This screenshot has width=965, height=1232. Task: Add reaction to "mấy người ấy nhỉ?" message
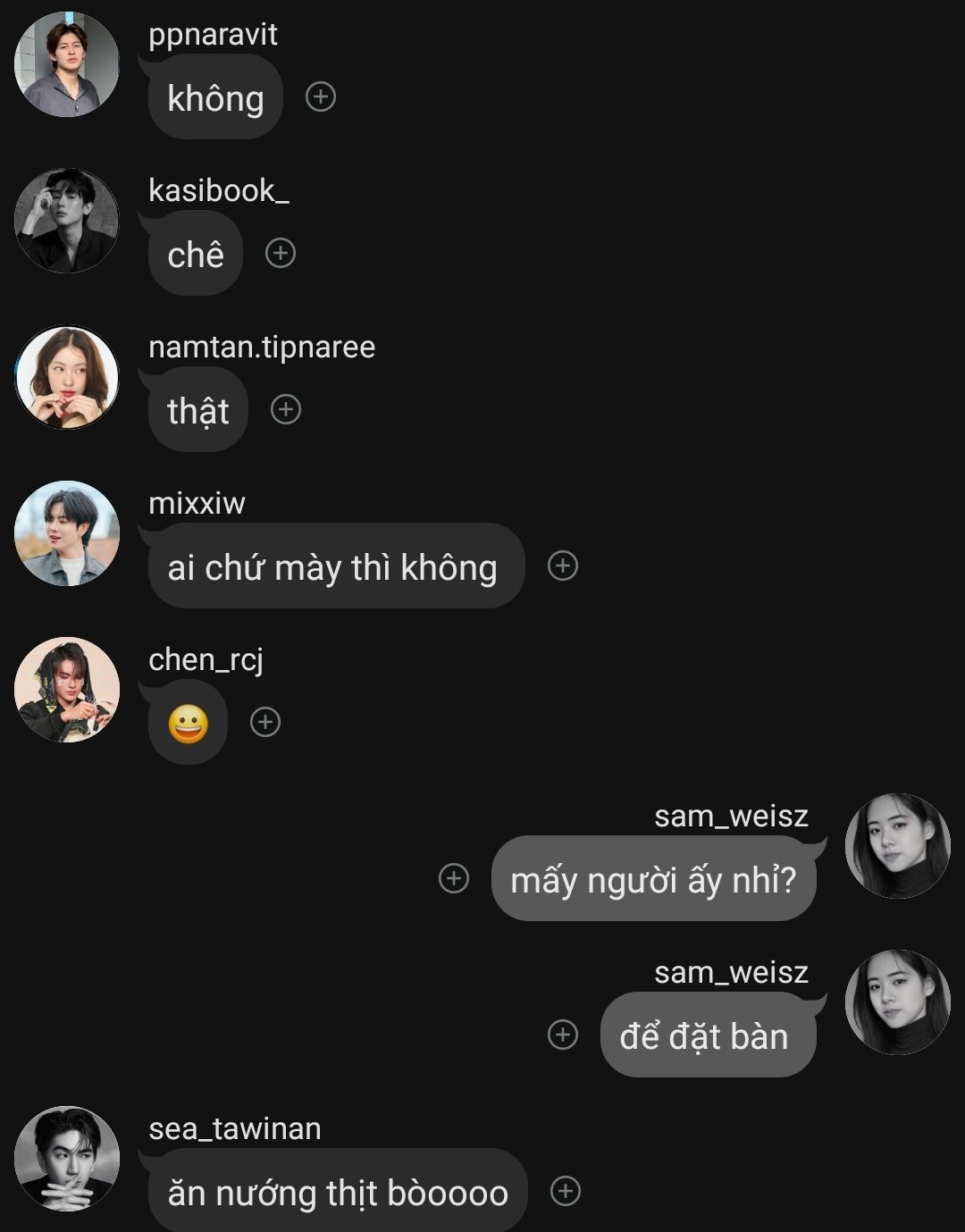point(454,878)
